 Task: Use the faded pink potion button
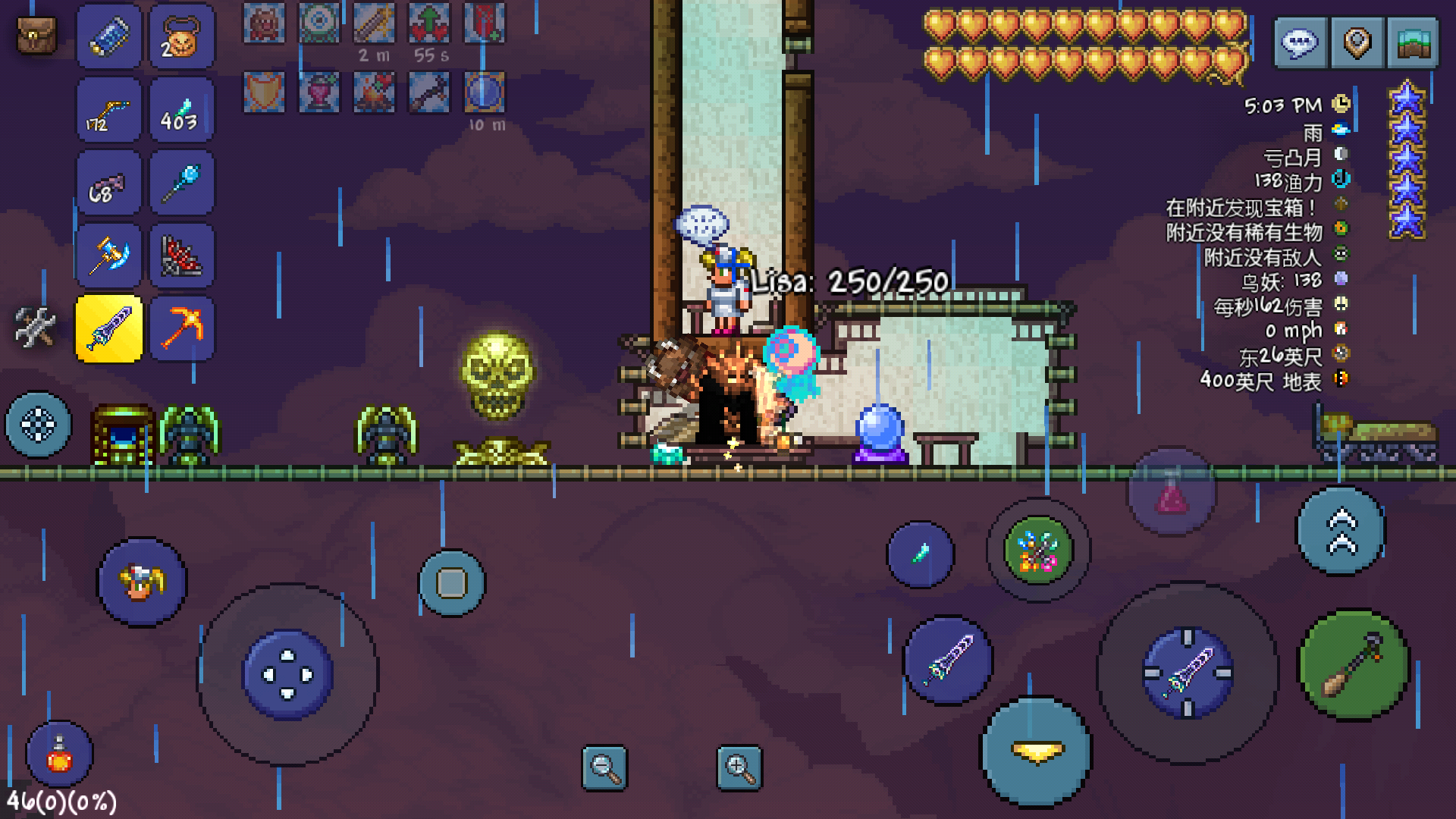(x=1172, y=493)
